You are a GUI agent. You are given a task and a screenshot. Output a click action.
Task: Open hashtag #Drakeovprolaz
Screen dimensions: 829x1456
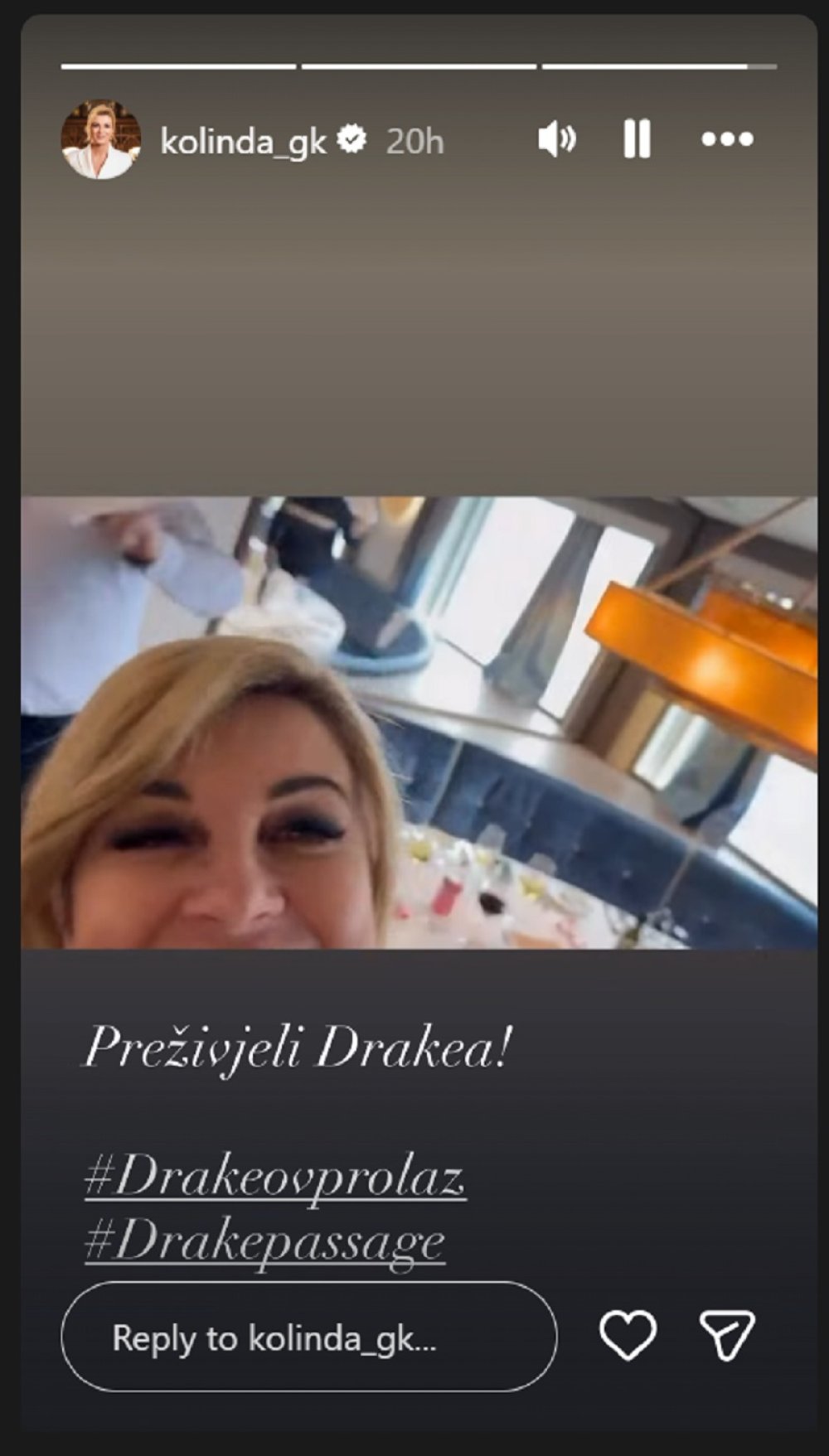275,1177
